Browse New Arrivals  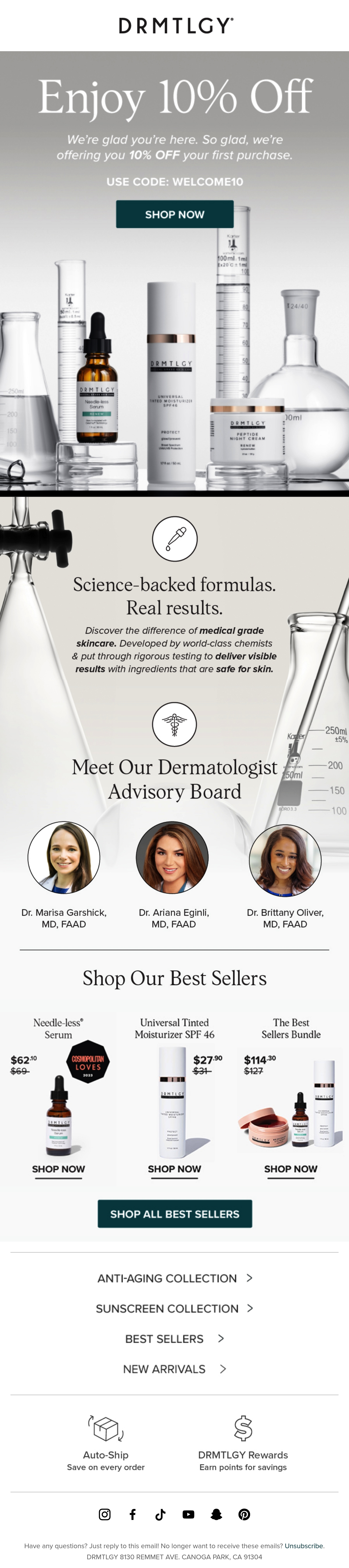pos(174,1369)
